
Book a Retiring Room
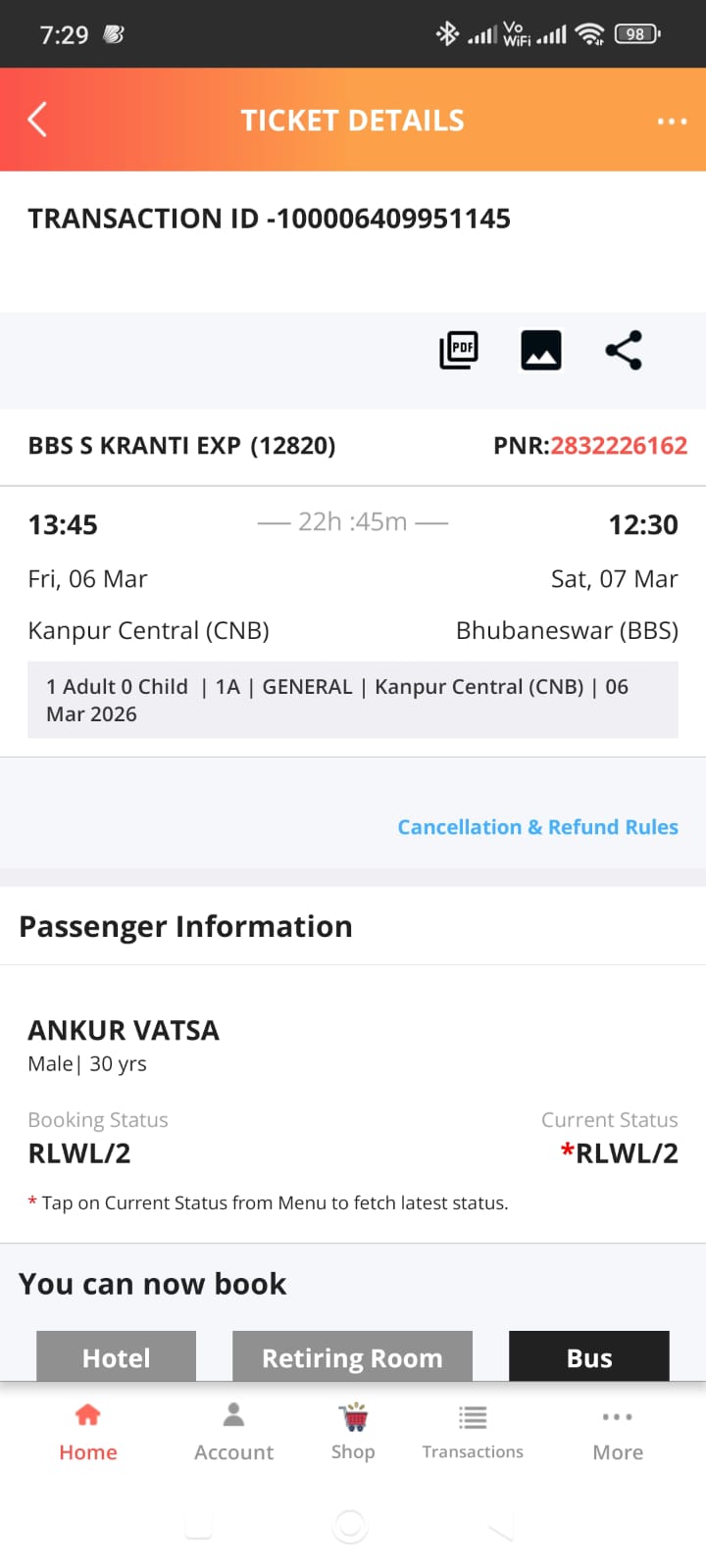pos(352,1357)
